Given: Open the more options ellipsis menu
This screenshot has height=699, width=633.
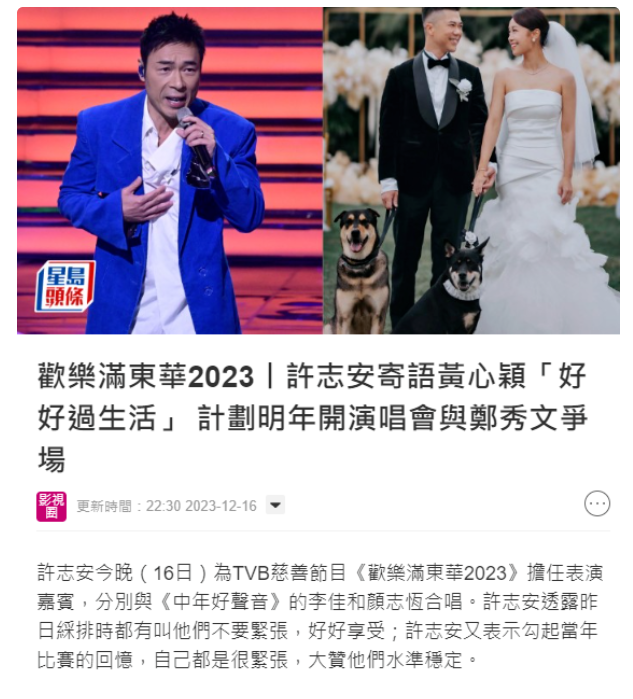Looking at the screenshot, I should [x=597, y=504].
